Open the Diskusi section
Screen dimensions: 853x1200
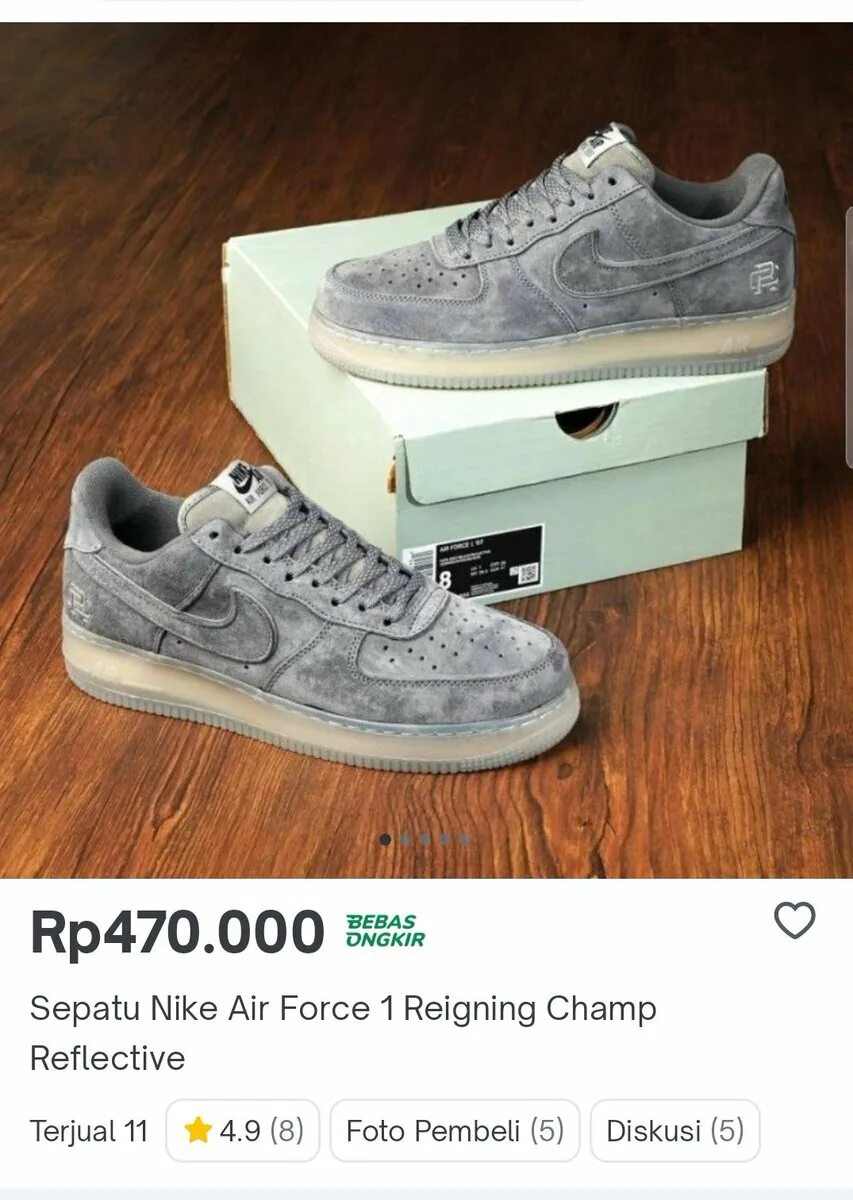coord(675,1131)
